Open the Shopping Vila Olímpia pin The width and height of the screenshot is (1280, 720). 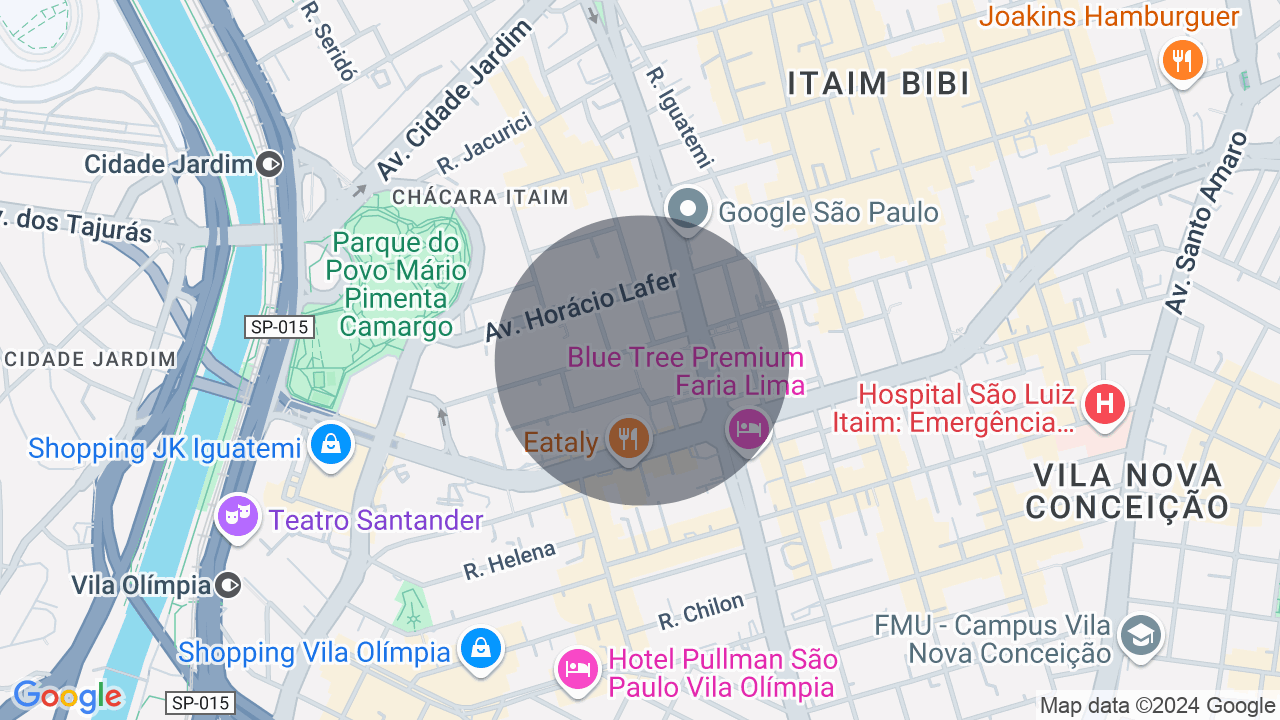[481, 648]
